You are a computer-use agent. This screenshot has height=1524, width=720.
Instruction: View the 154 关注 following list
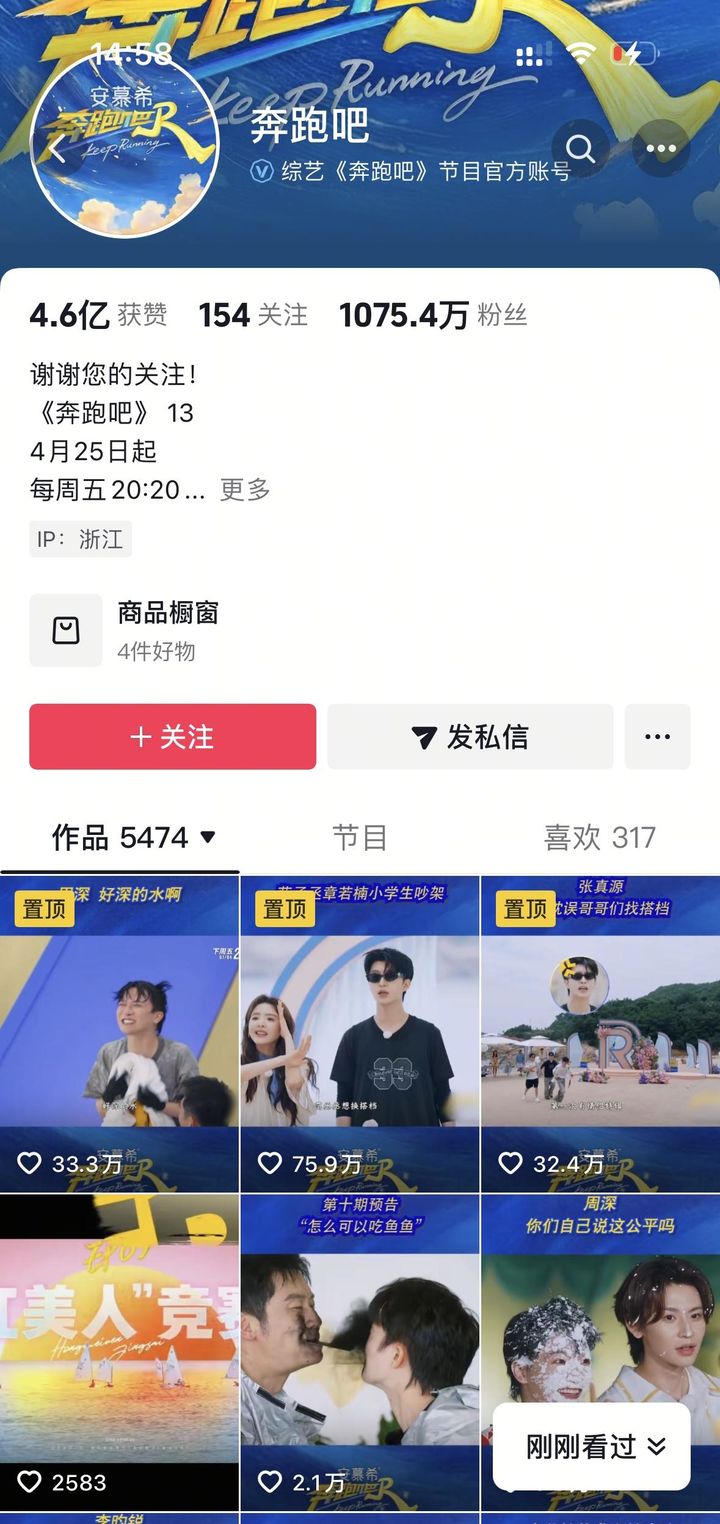click(253, 316)
